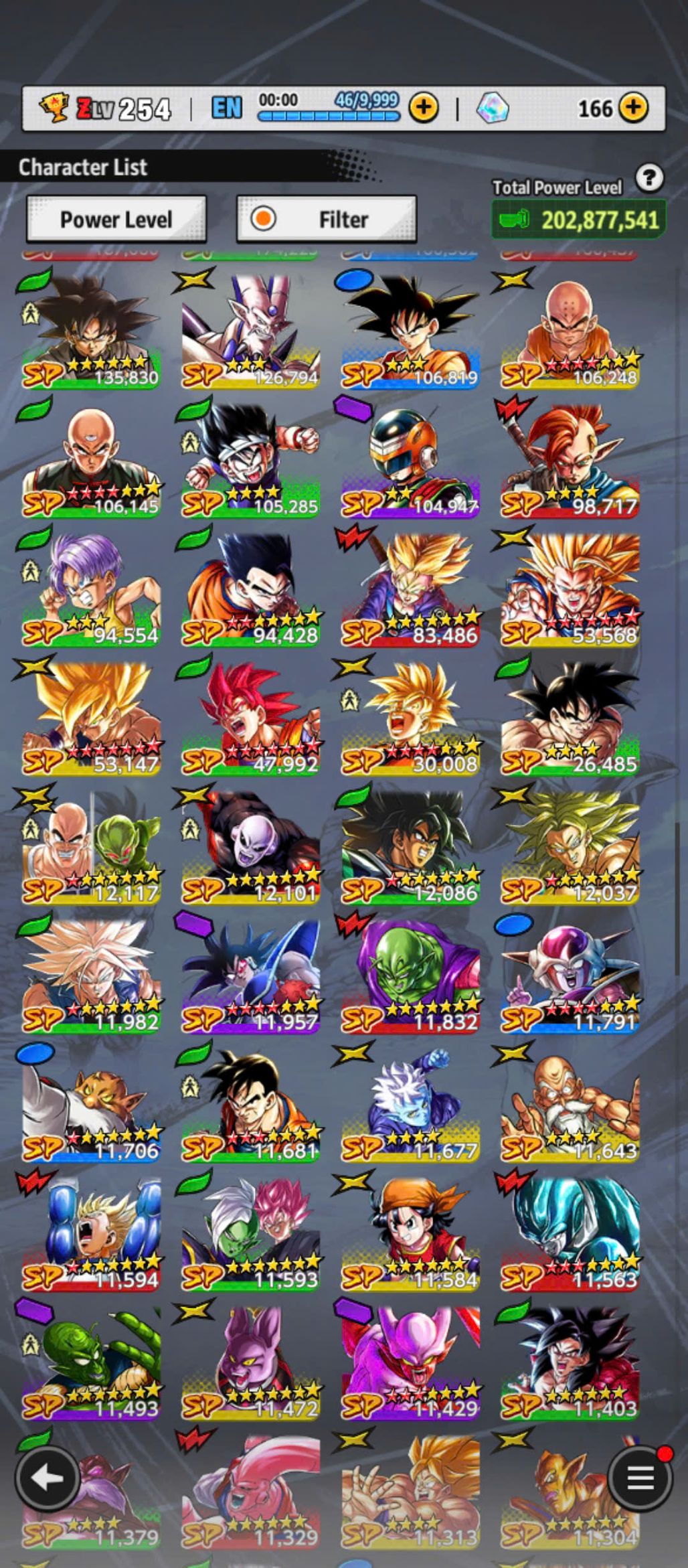The image size is (688, 1568).
Task: Open the character card showing 12,101
Action: 250,848
